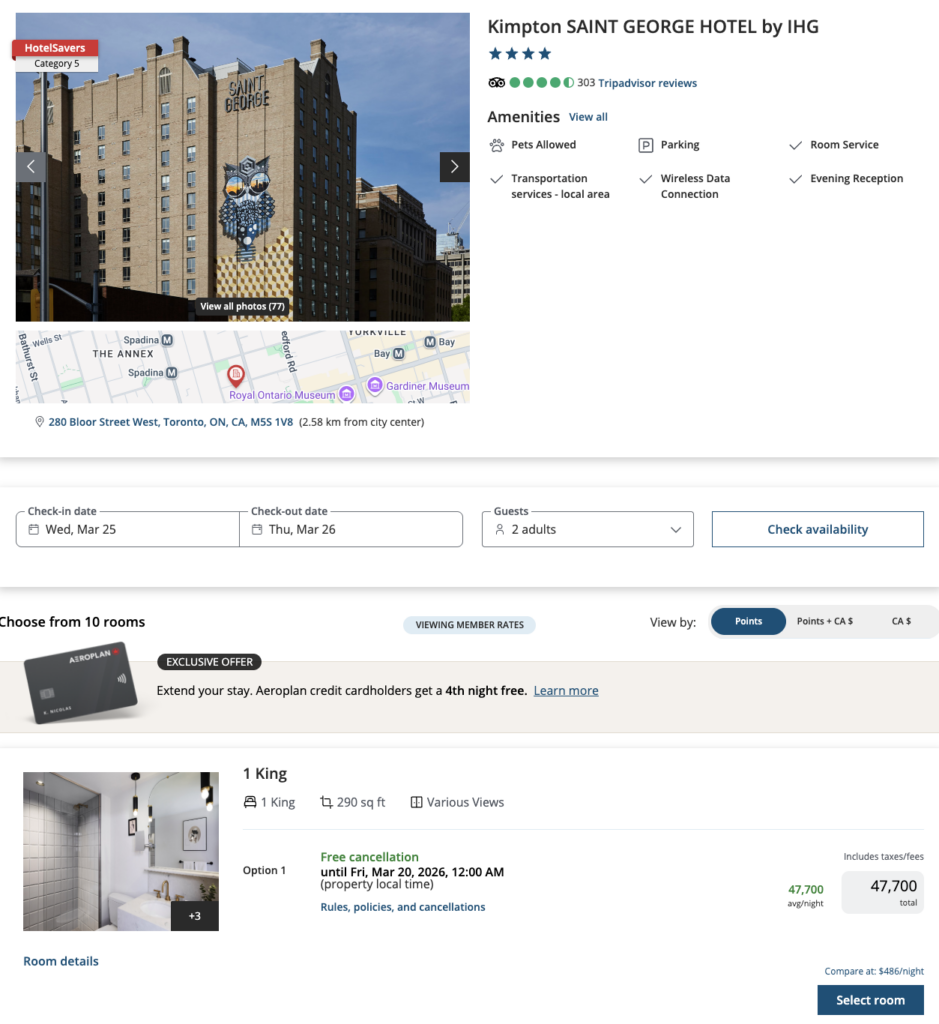View all amenities
Screen dimensions: 939x1024
click(x=588, y=117)
